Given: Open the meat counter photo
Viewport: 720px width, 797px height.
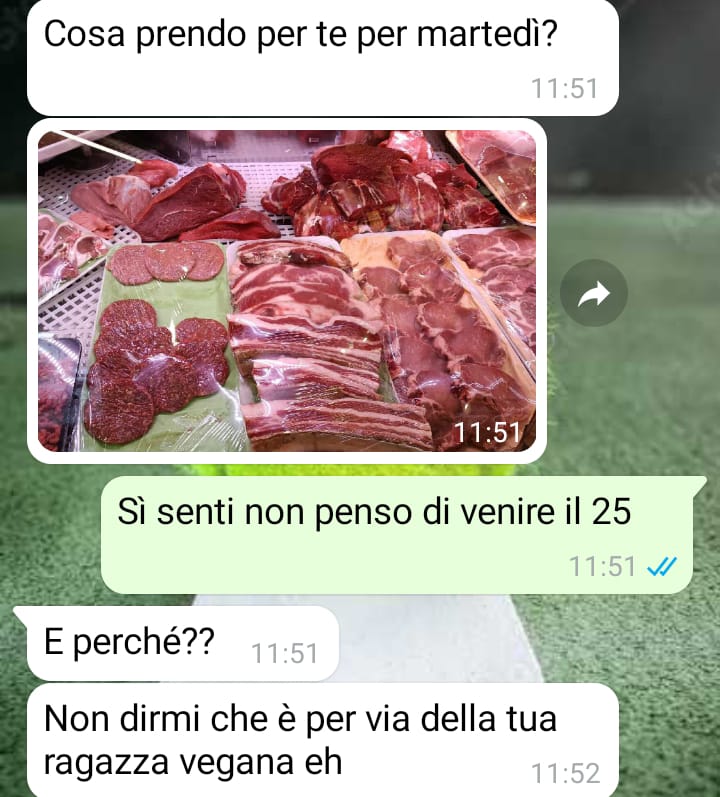Looking at the screenshot, I should [x=286, y=290].
